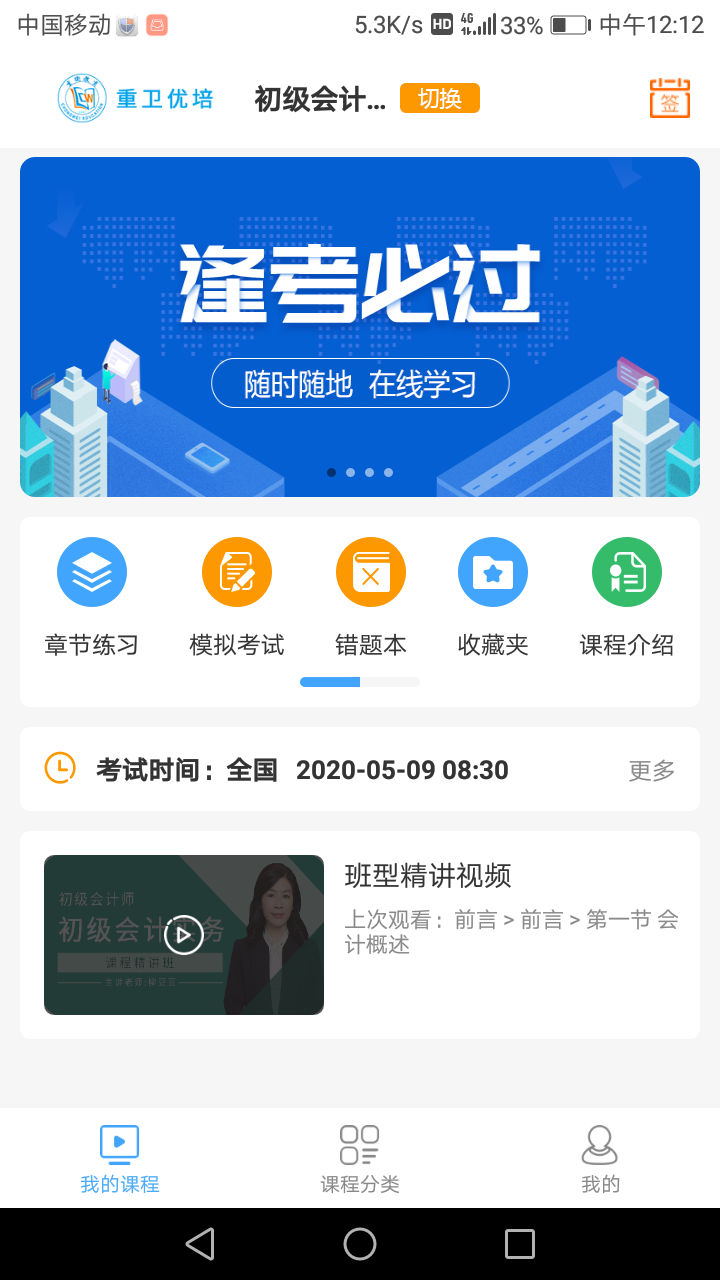The image size is (720, 1280).
Task: Tap the icon page progress indicator
Action: [360, 681]
